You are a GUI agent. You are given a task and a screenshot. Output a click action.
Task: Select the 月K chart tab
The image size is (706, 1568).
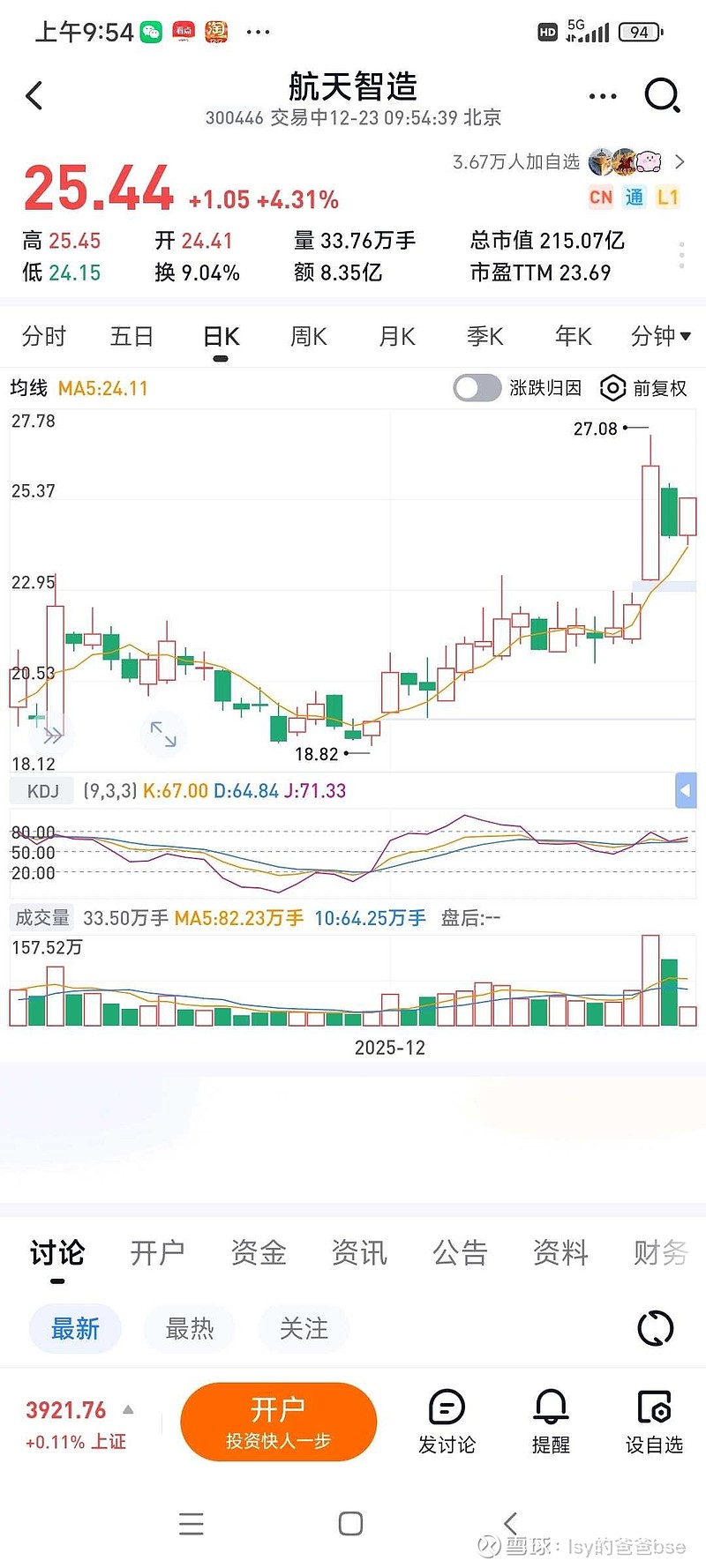(x=397, y=336)
